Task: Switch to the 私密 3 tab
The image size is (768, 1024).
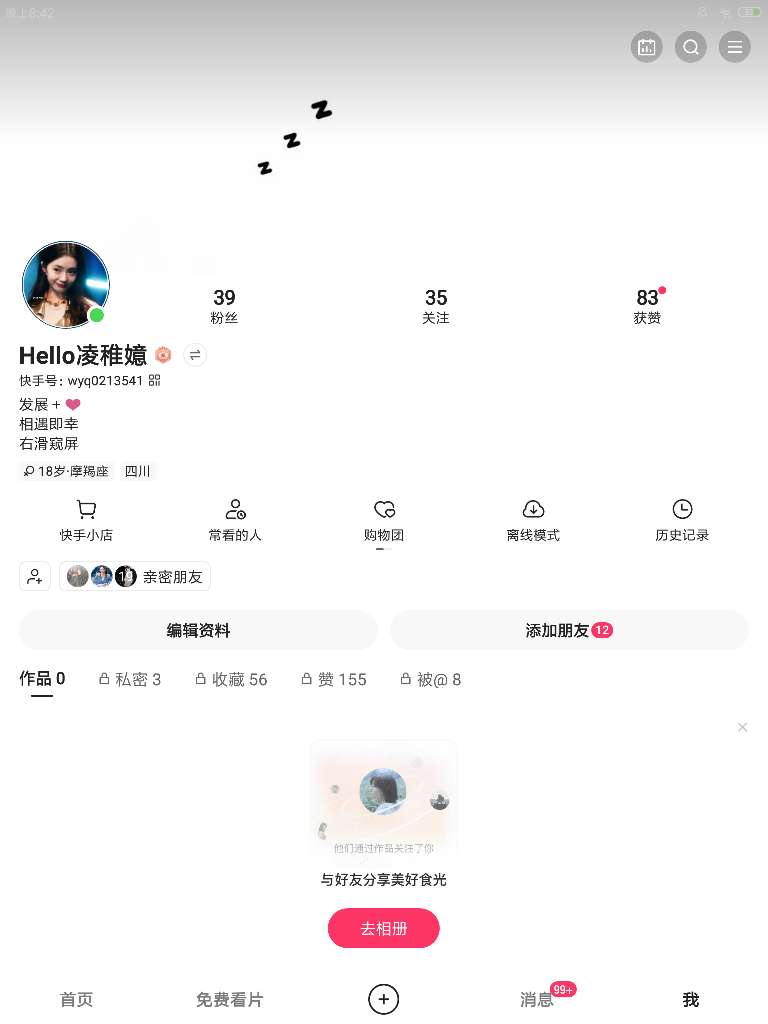Action: (x=130, y=679)
